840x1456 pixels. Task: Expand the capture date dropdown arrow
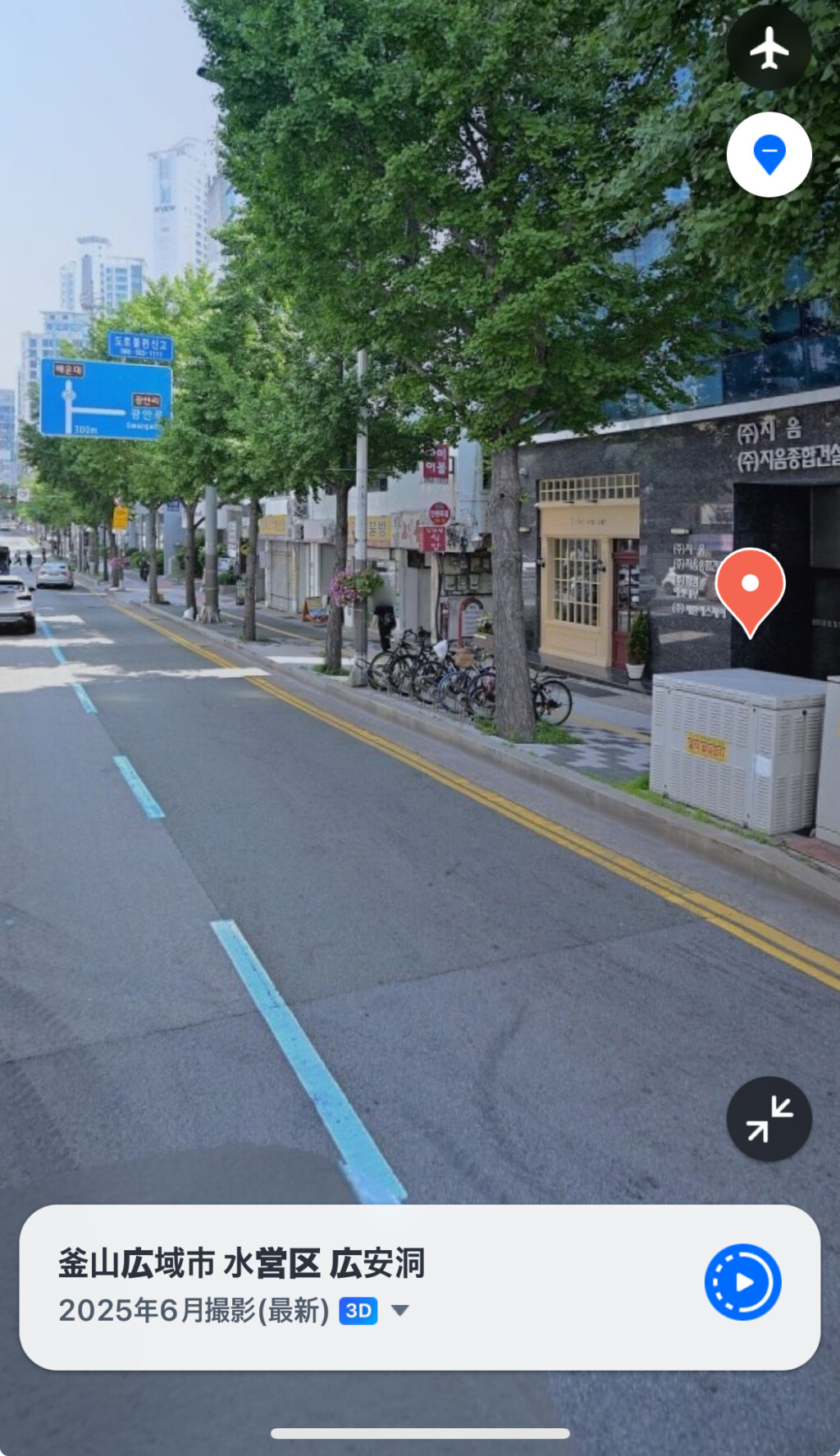400,1310
